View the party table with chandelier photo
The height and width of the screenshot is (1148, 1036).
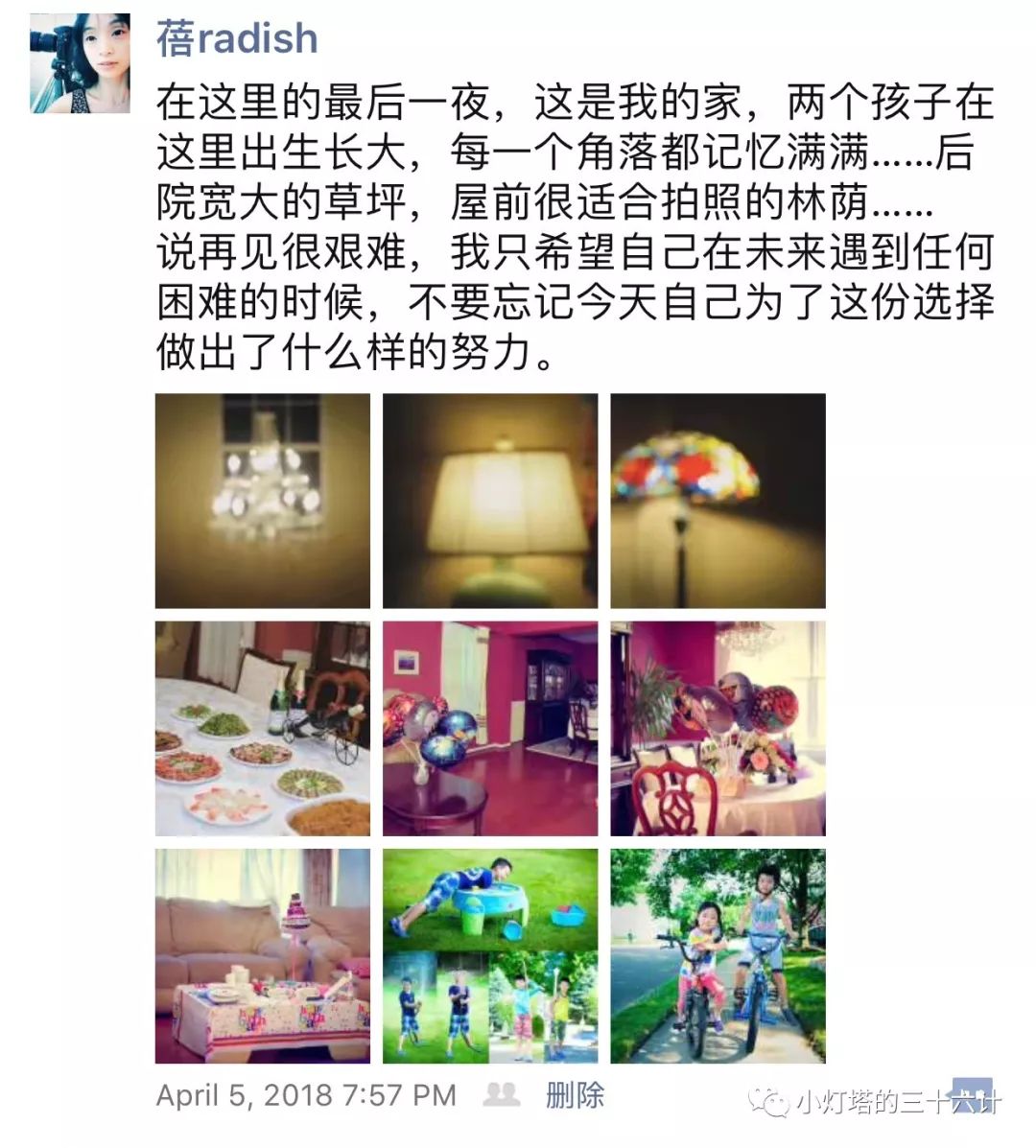(x=718, y=728)
